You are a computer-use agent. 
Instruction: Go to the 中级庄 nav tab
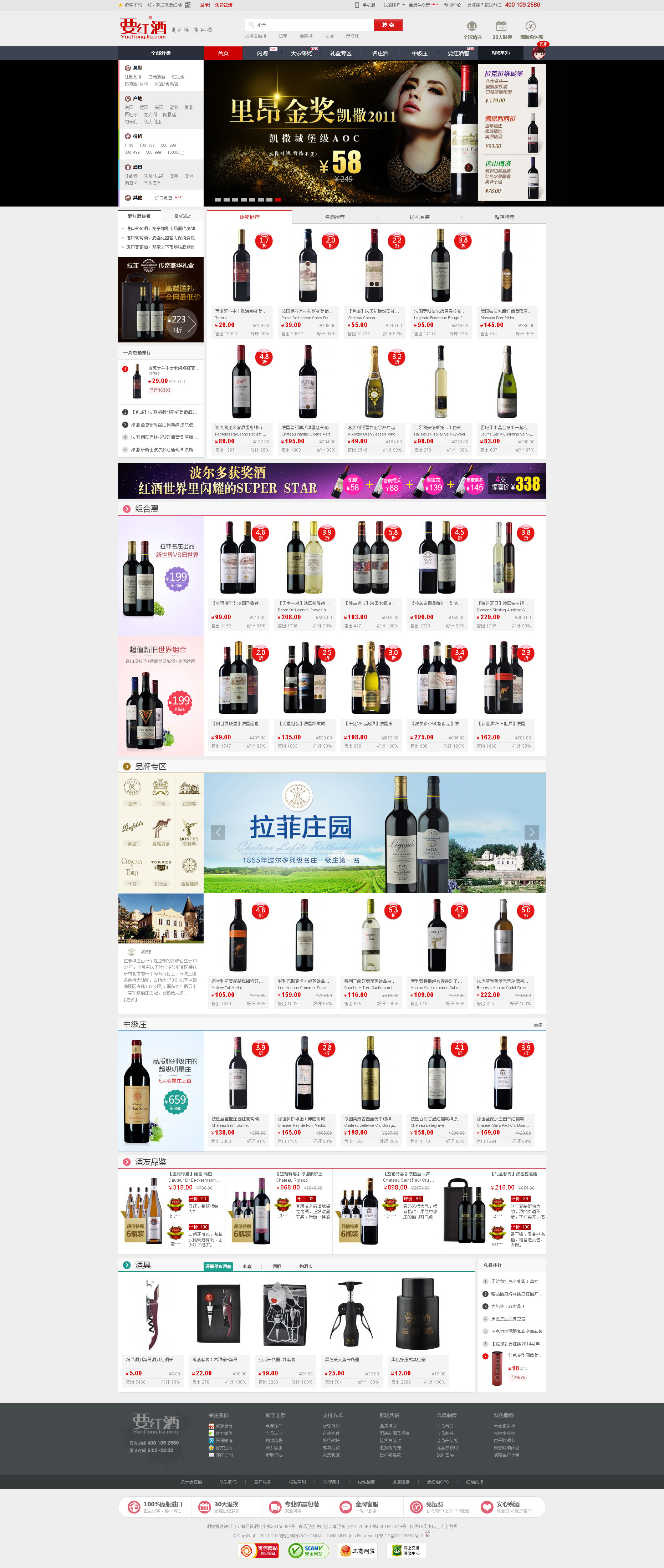419,54
